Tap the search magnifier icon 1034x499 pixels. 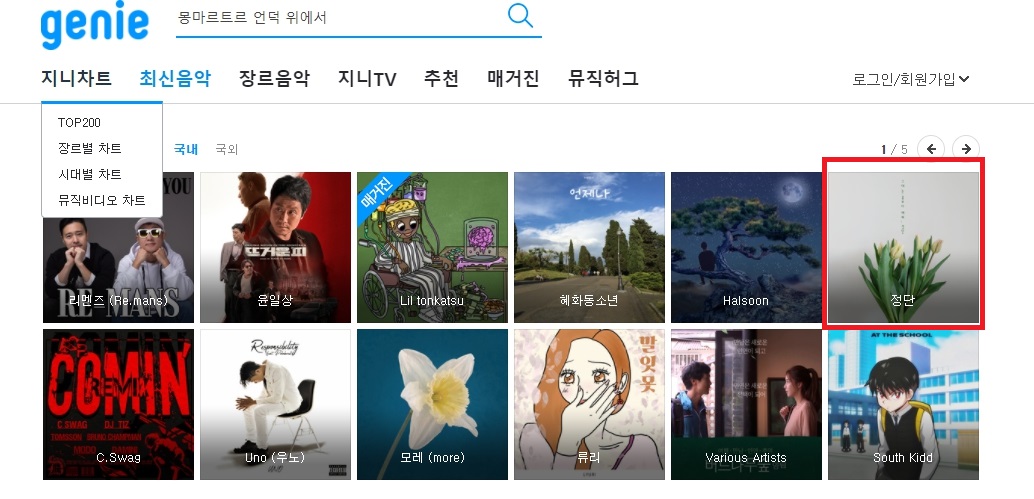pyautogui.click(x=520, y=16)
